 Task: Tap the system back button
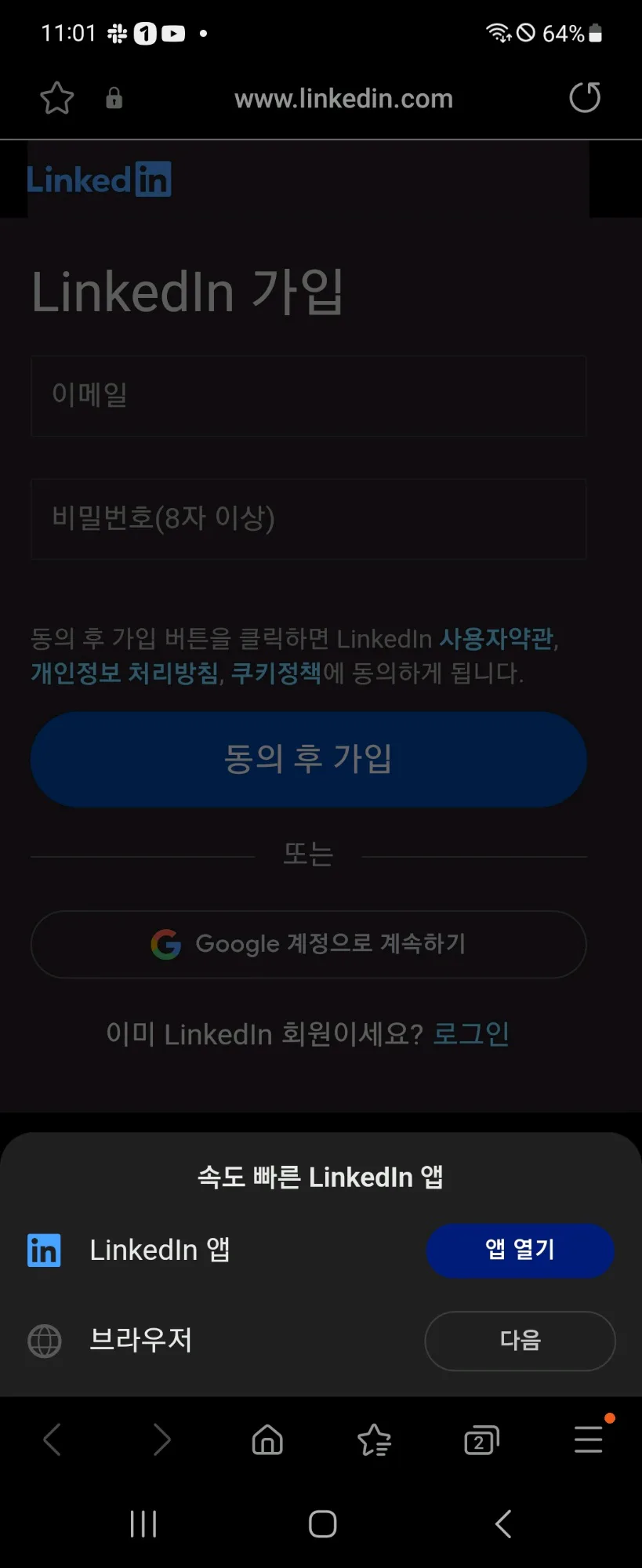click(503, 1523)
